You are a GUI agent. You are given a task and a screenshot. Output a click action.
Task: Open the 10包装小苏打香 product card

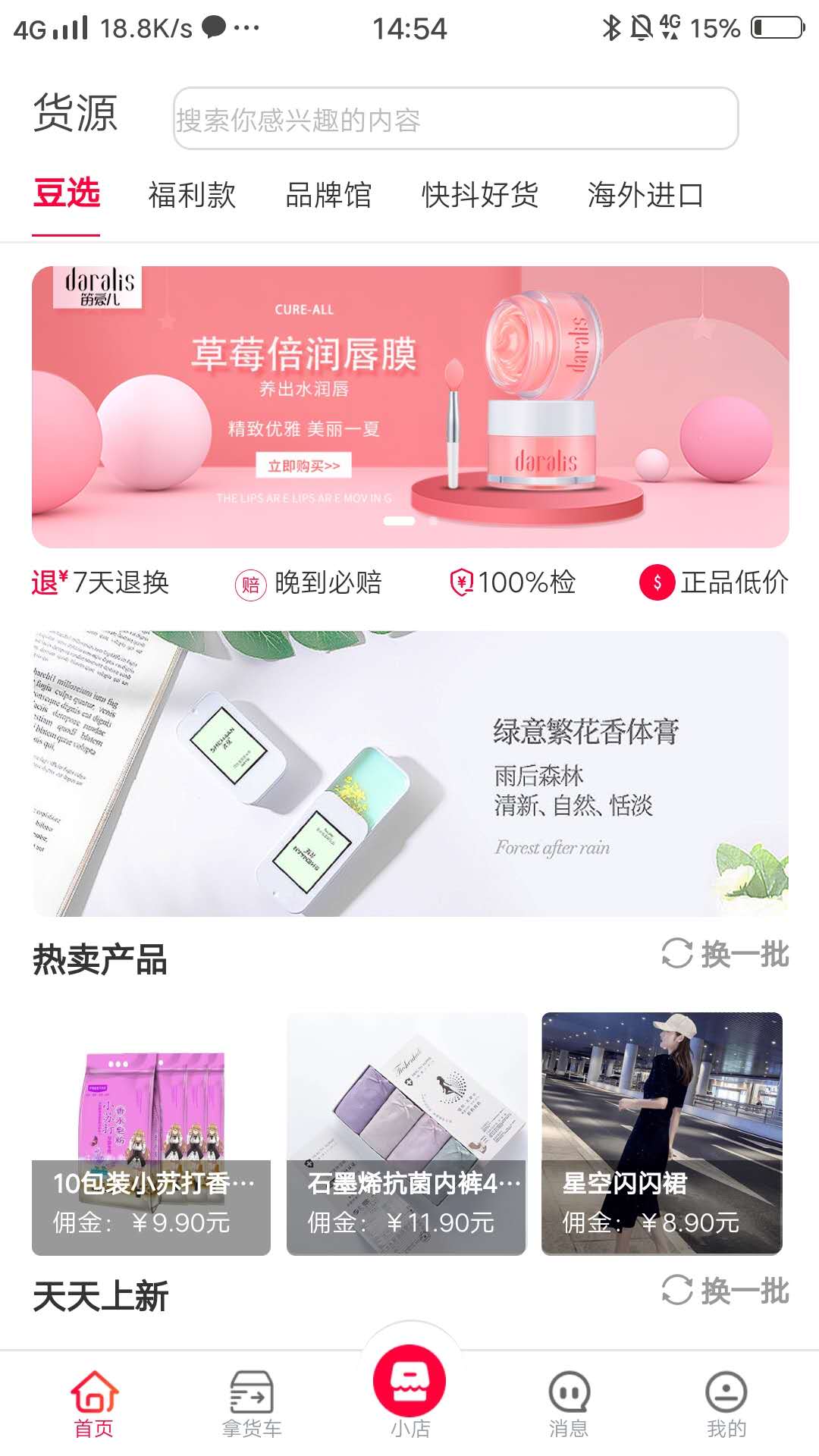point(151,1133)
